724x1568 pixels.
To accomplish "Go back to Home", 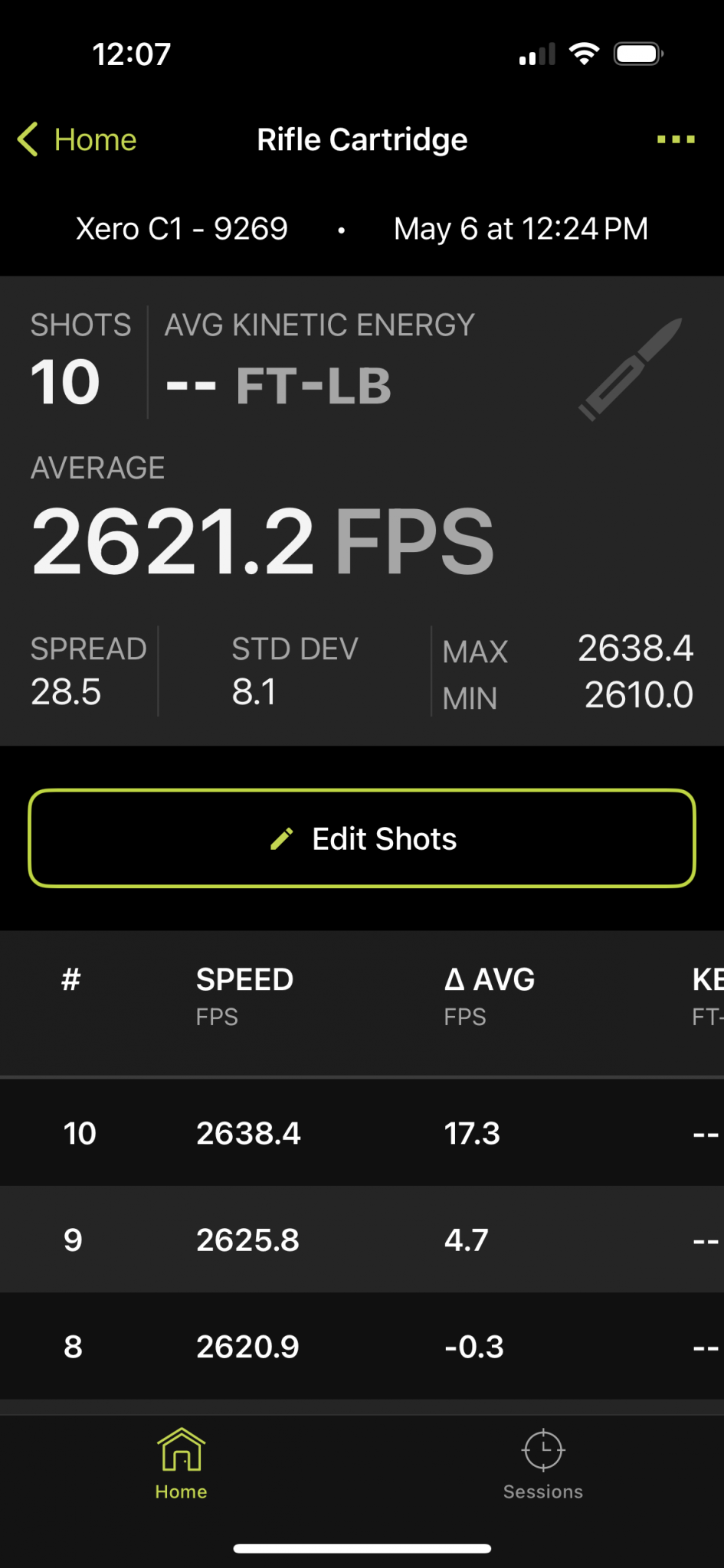I will (77, 139).
